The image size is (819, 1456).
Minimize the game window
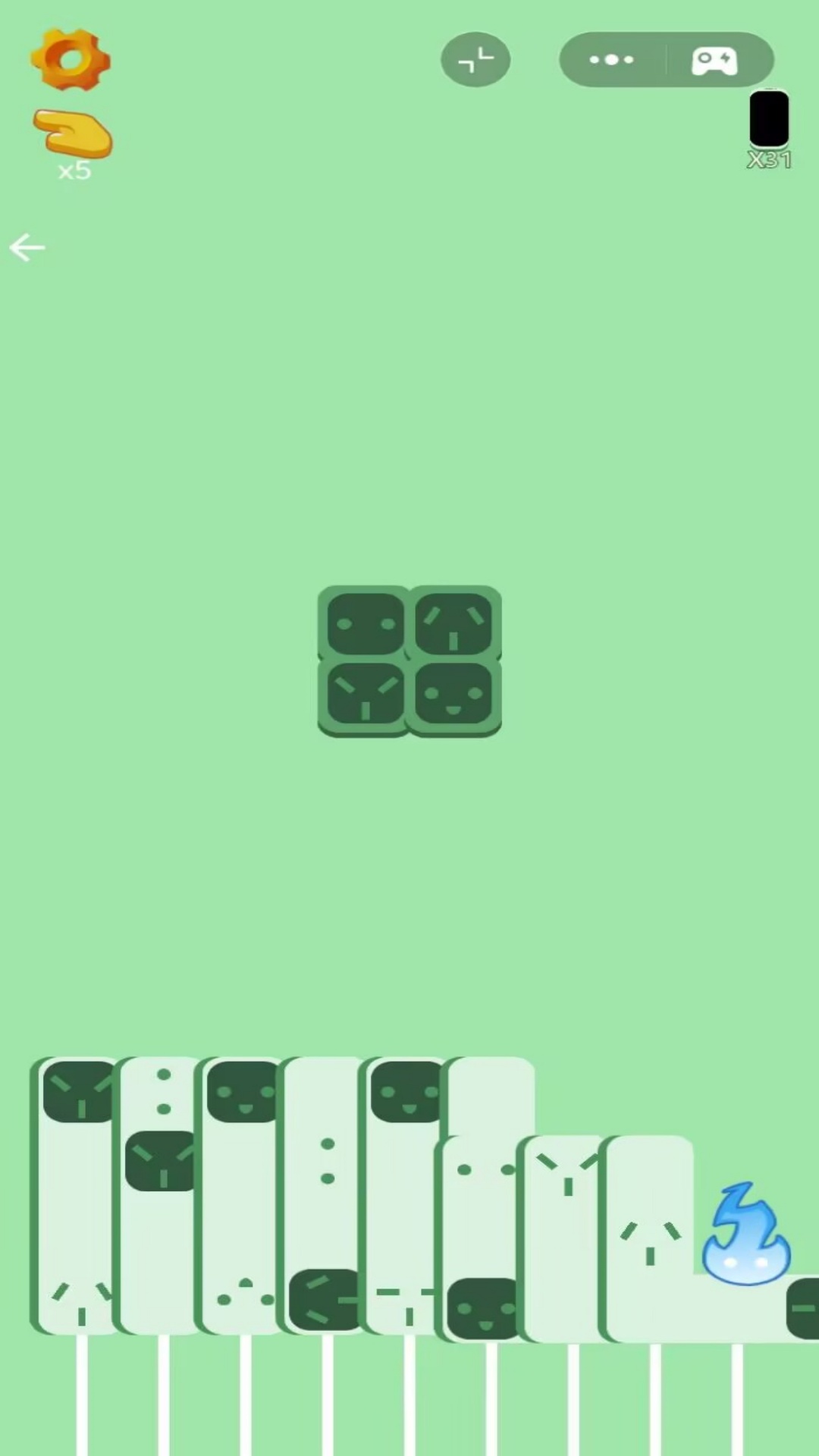[x=475, y=60]
